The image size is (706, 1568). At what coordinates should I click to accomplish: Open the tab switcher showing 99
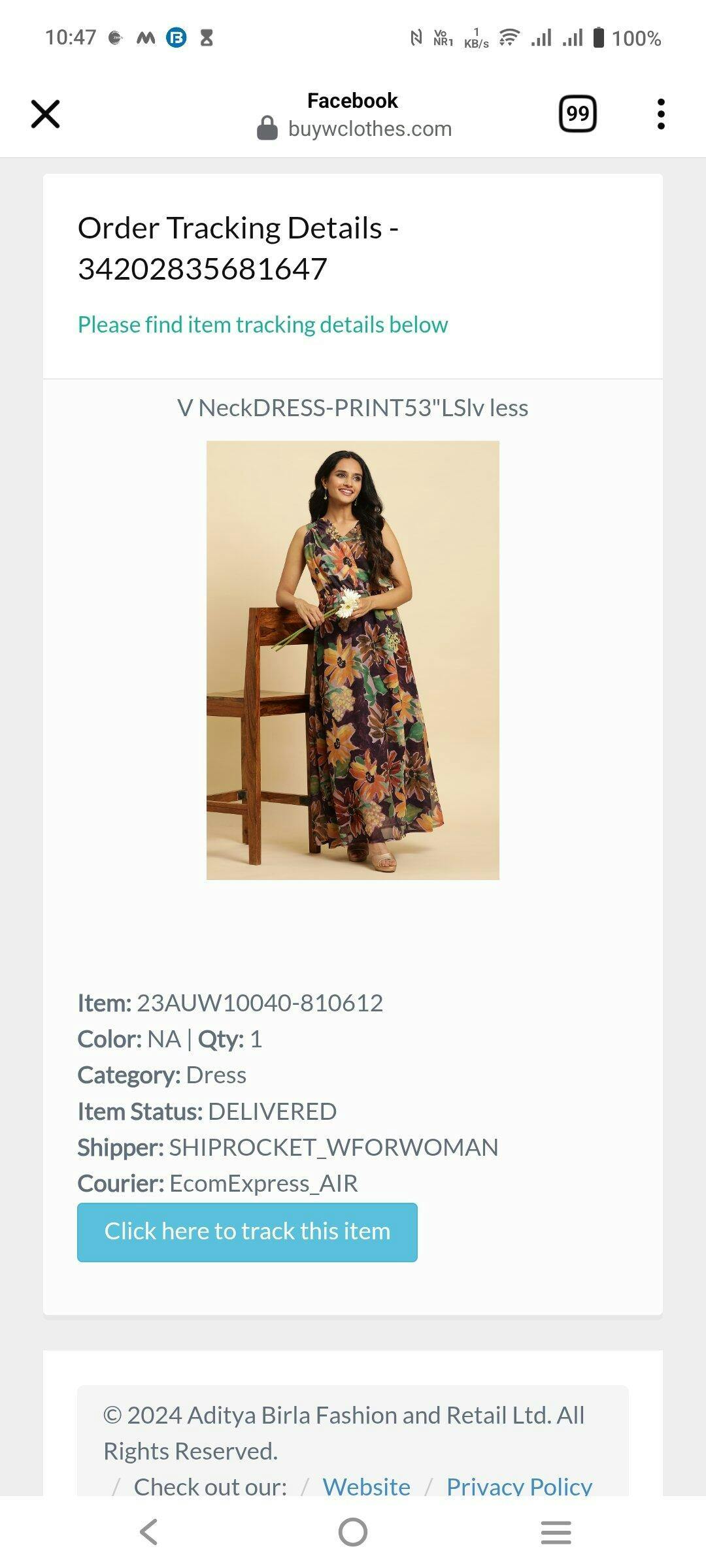tap(578, 114)
